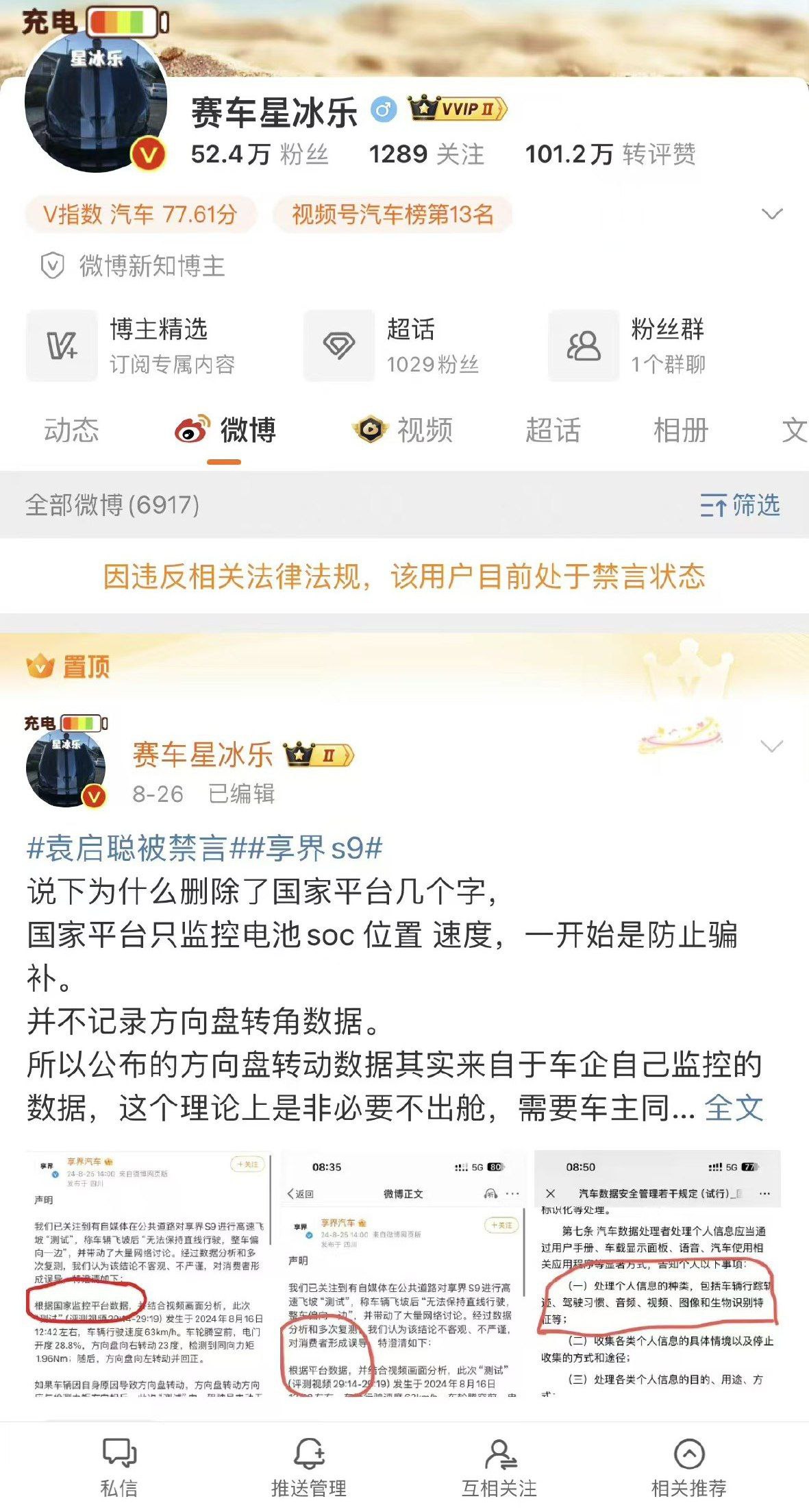View the 52.4万 粉丝 followers list
This screenshot has width=809, height=1512.
click(260, 155)
